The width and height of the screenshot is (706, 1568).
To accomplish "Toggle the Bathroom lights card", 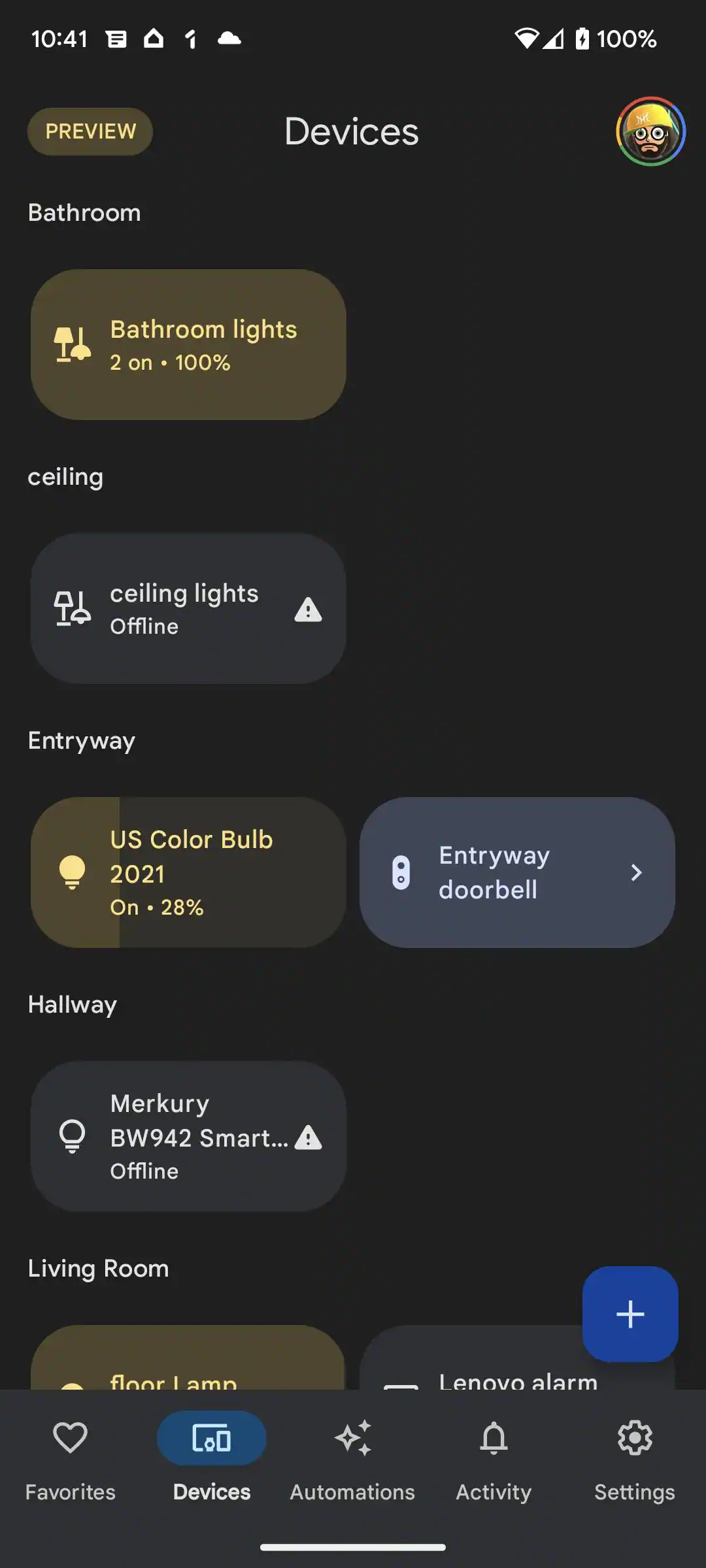I will click(188, 344).
